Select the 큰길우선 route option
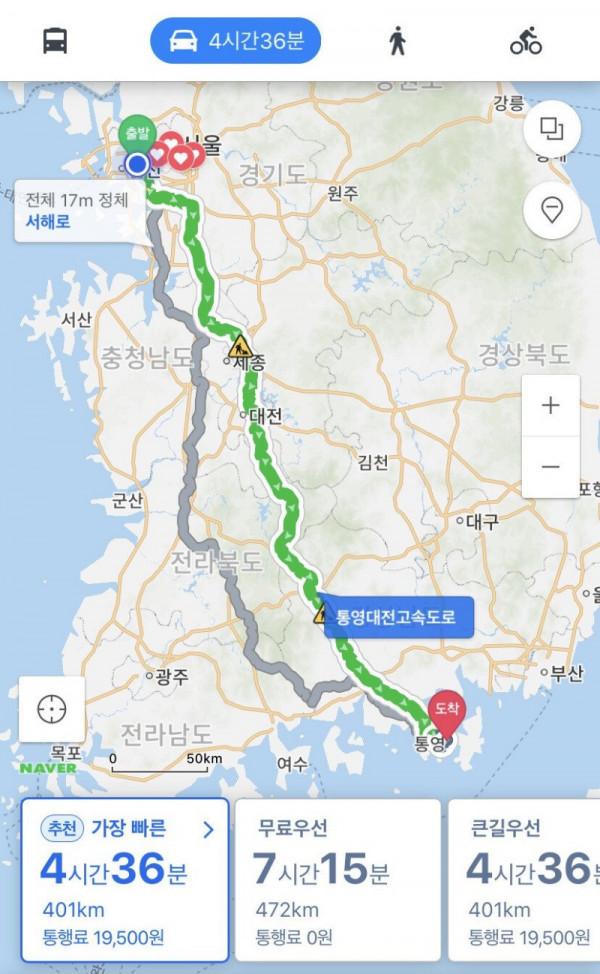 click(x=525, y=879)
